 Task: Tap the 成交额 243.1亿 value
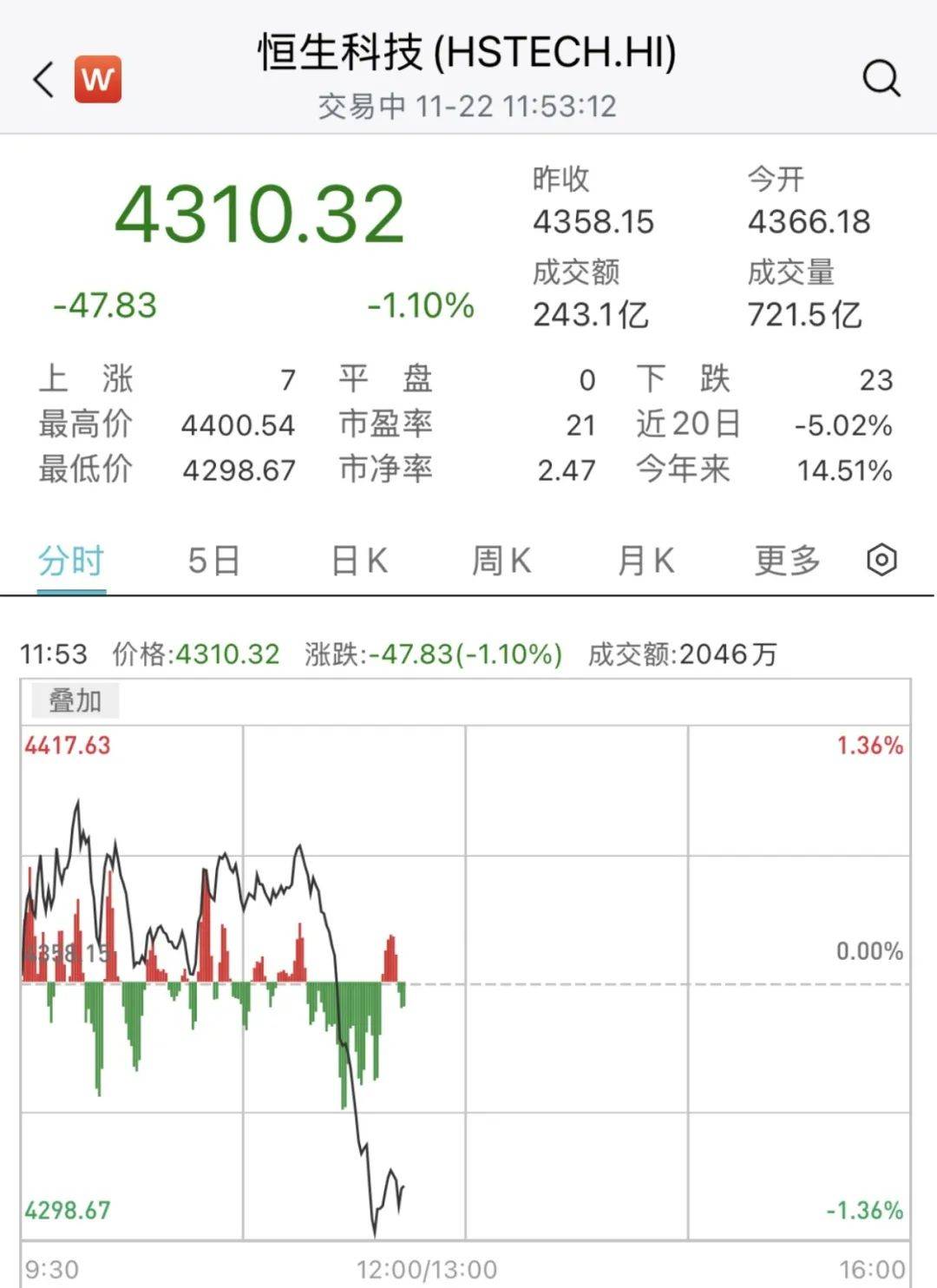590,315
